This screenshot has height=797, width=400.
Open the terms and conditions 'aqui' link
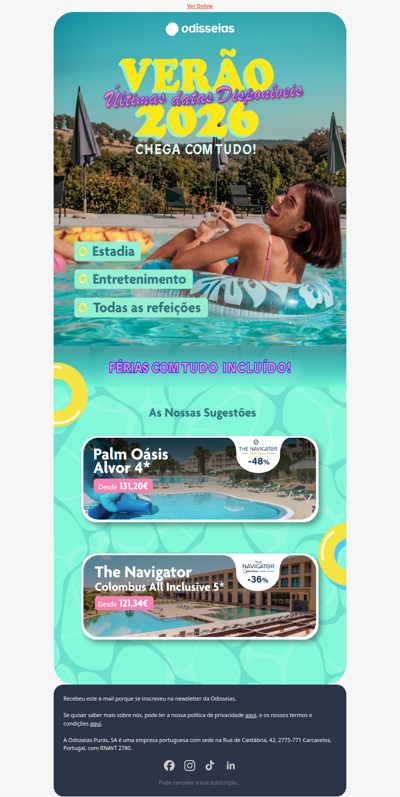coord(96,724)
